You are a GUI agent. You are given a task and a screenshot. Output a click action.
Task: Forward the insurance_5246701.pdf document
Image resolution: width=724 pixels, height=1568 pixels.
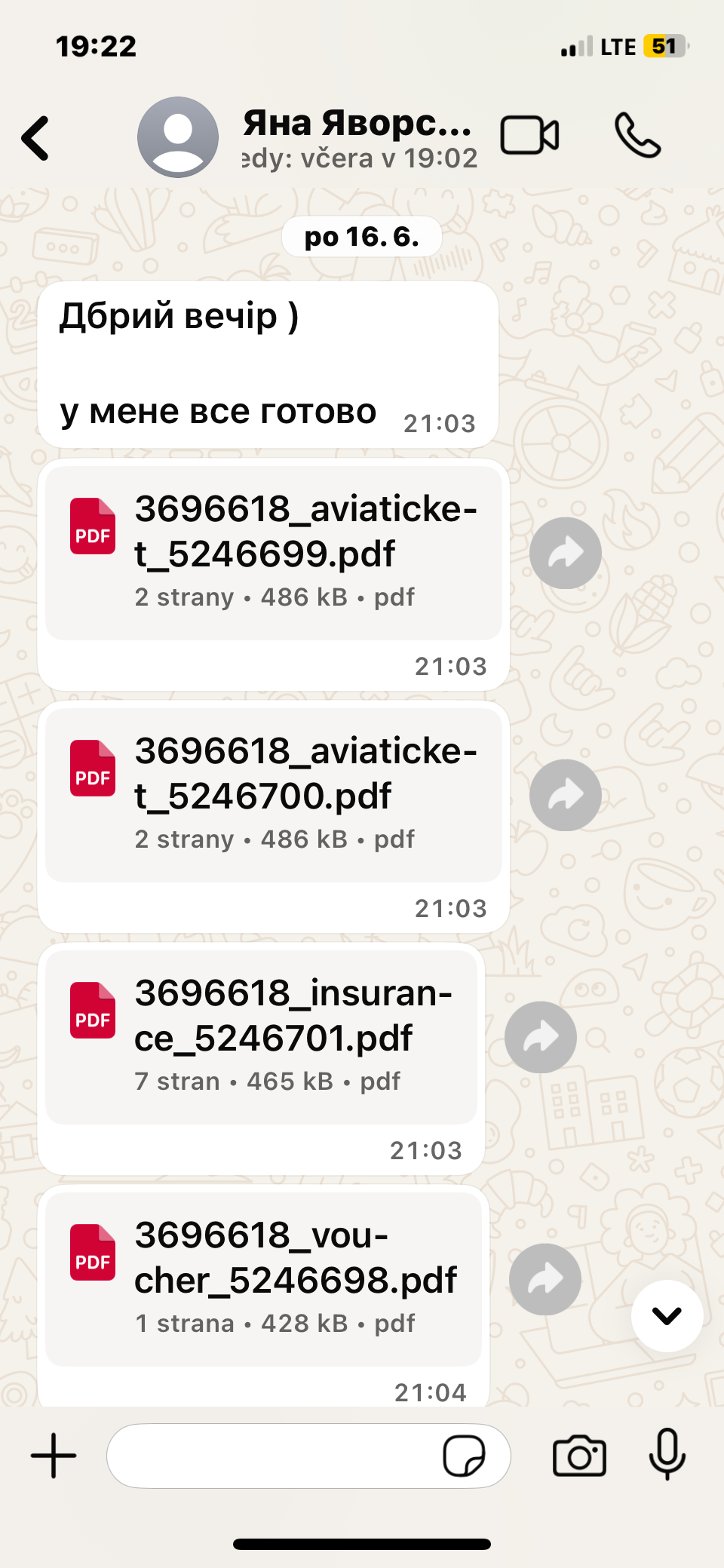(540, 1037)
